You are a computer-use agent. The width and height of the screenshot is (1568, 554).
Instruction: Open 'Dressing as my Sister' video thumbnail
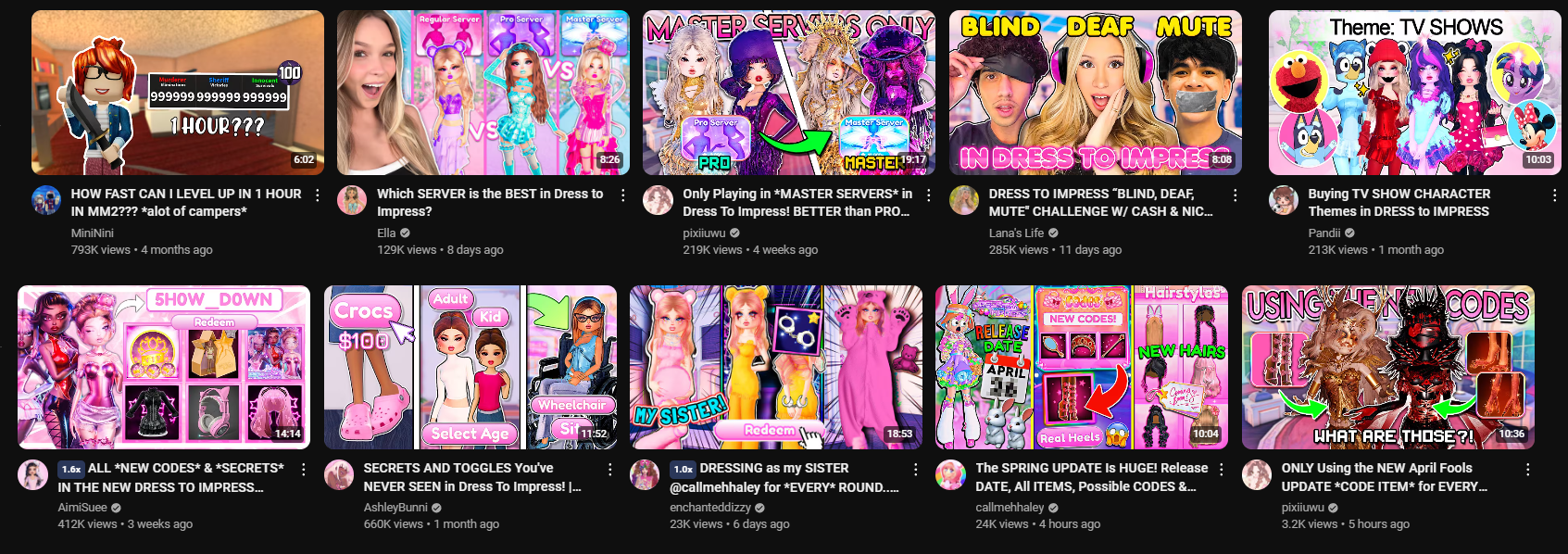[x=775, y=367]
